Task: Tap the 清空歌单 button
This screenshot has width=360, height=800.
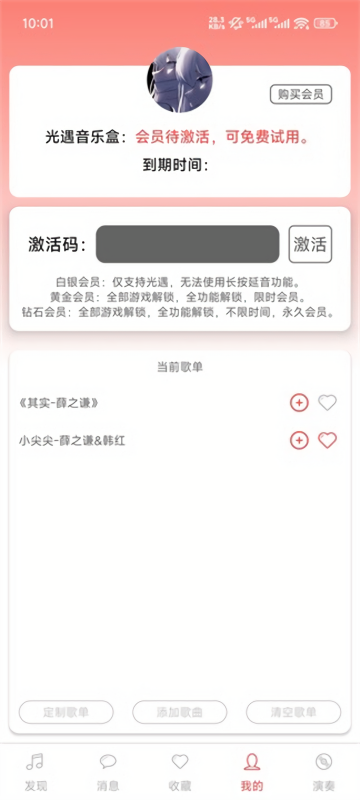Action: 294,712
